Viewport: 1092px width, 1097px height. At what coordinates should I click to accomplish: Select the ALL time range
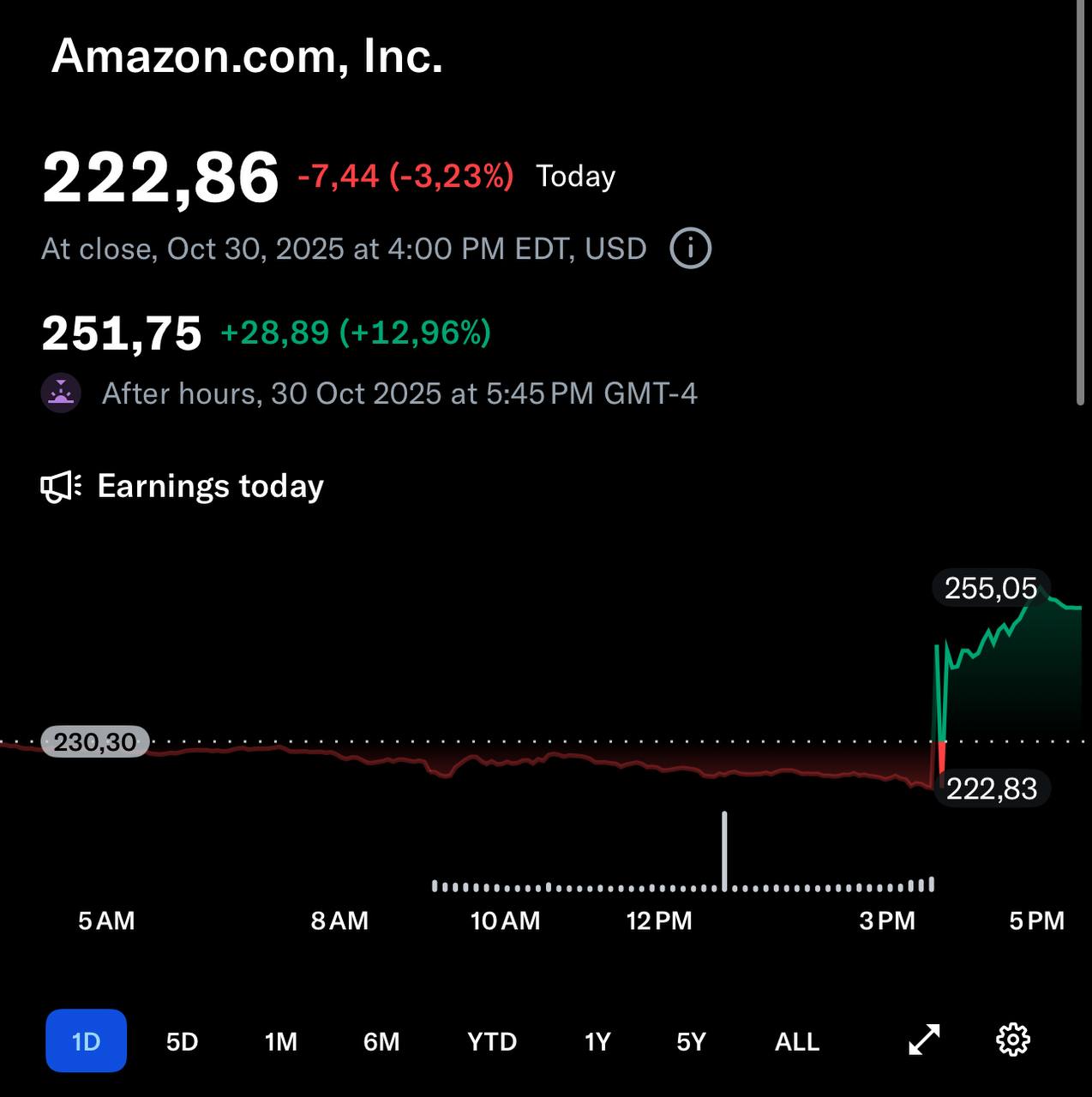tap(795, 1041)
